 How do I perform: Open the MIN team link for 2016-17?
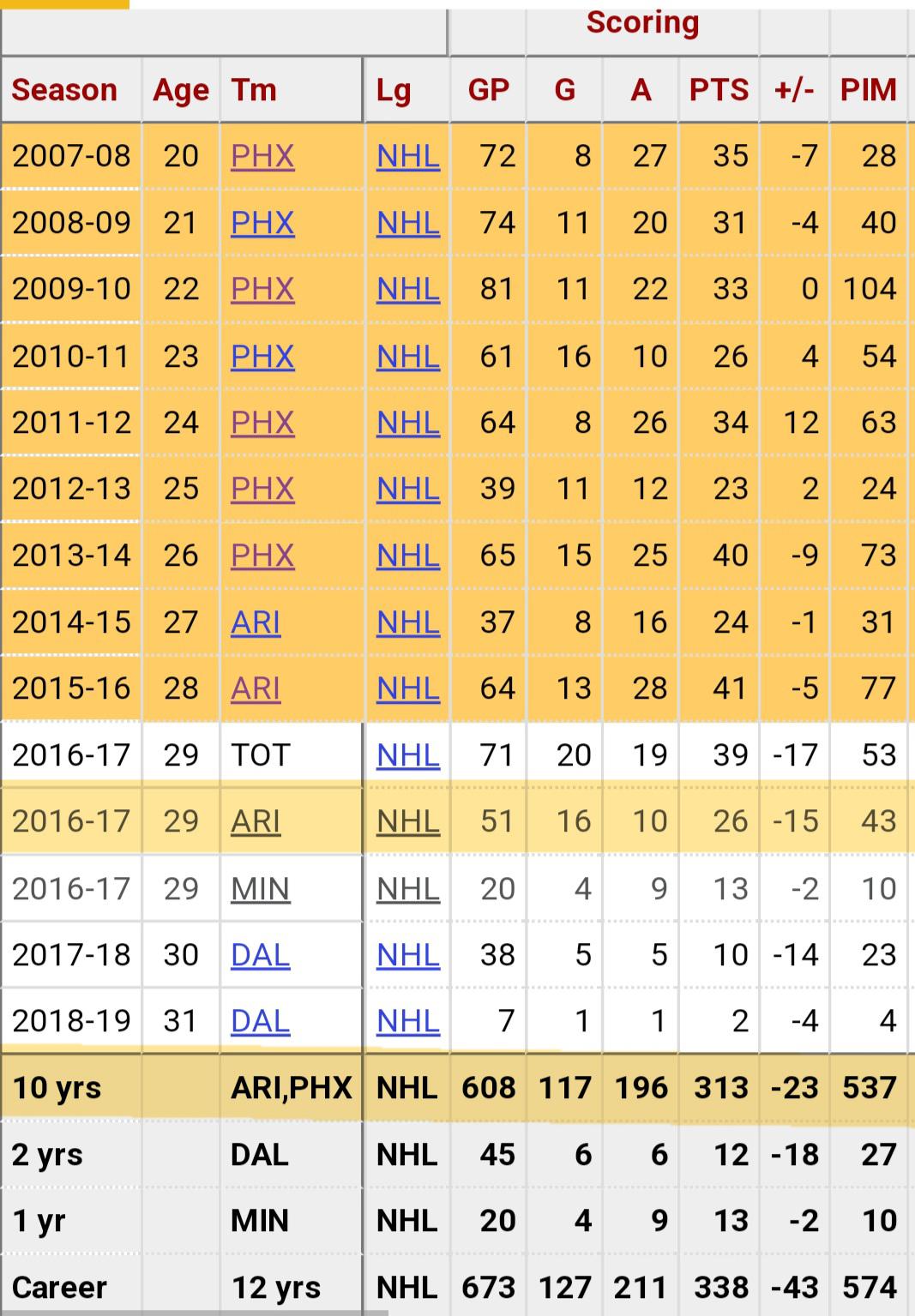pos(260,888)
